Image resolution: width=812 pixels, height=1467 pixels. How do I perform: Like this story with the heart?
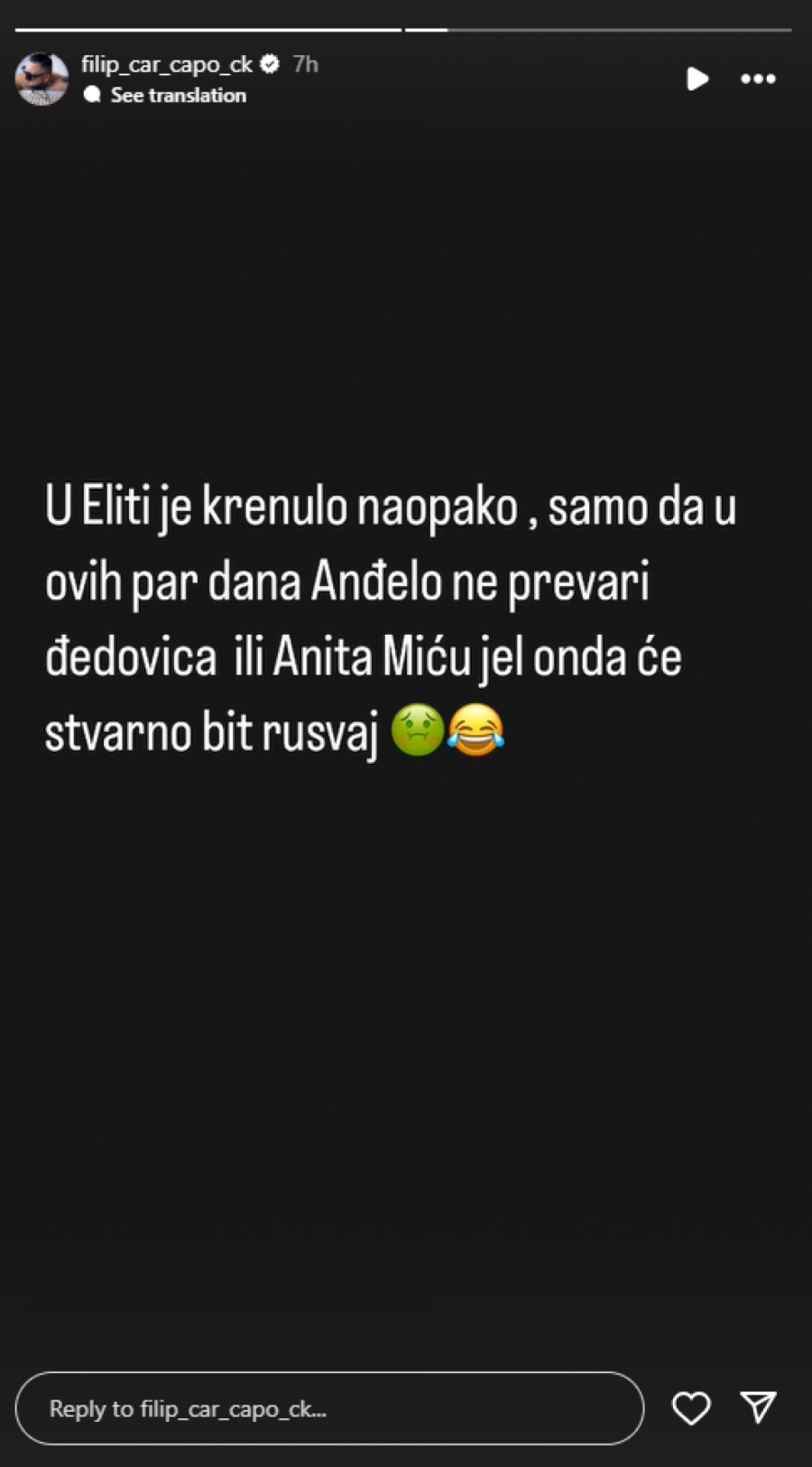point(691,1408)
